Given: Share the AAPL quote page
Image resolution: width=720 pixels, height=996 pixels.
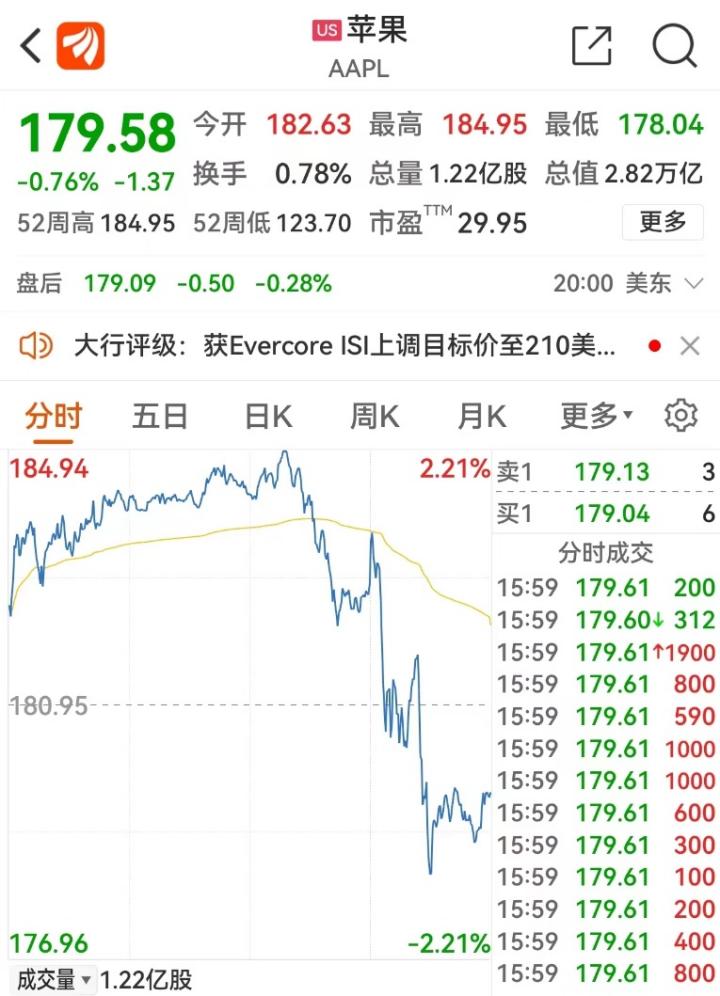Looking at the screenshot, I should pos(591,46).
